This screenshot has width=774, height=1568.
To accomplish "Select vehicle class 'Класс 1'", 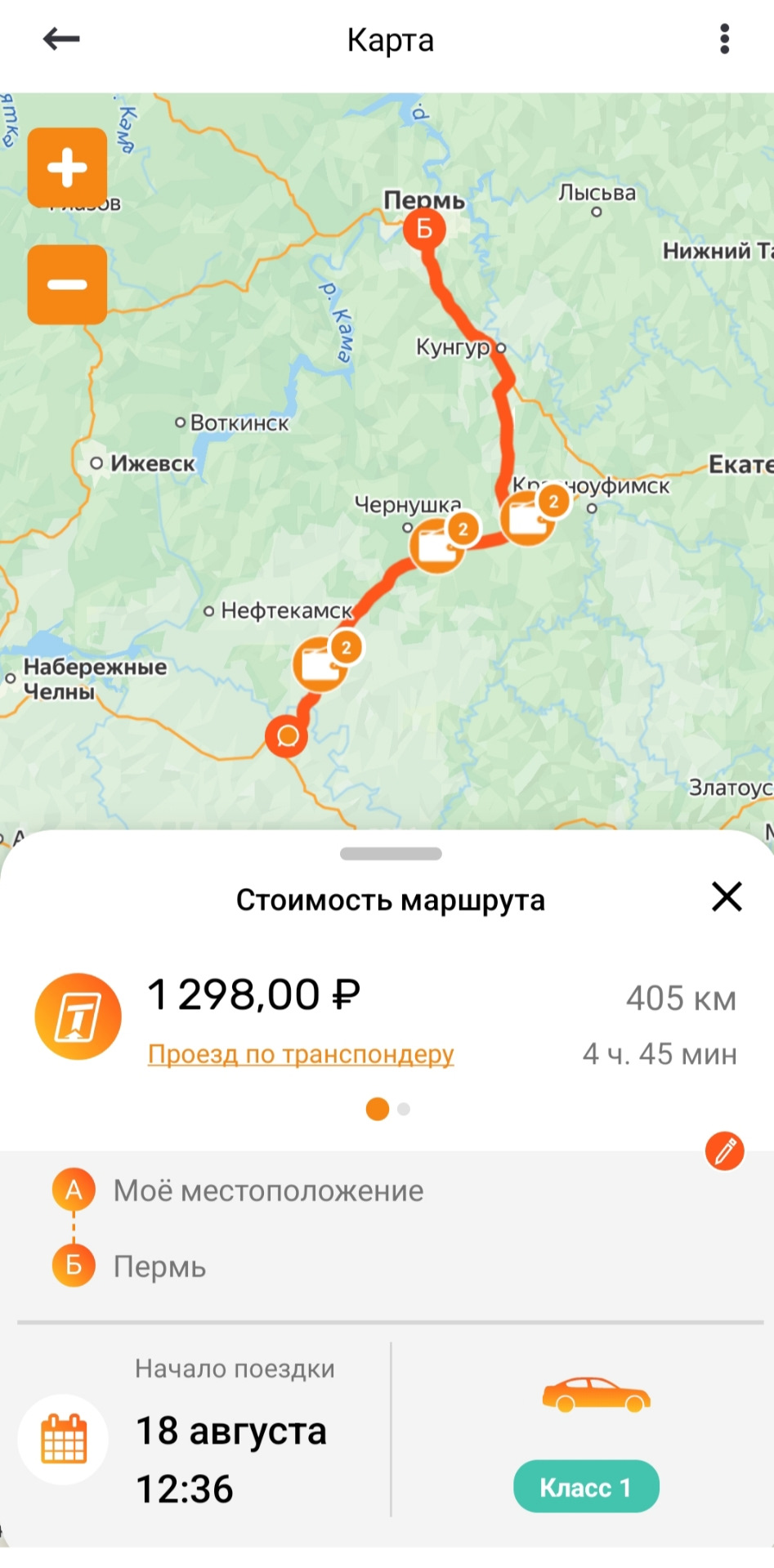I will [x=586, y=1486].
